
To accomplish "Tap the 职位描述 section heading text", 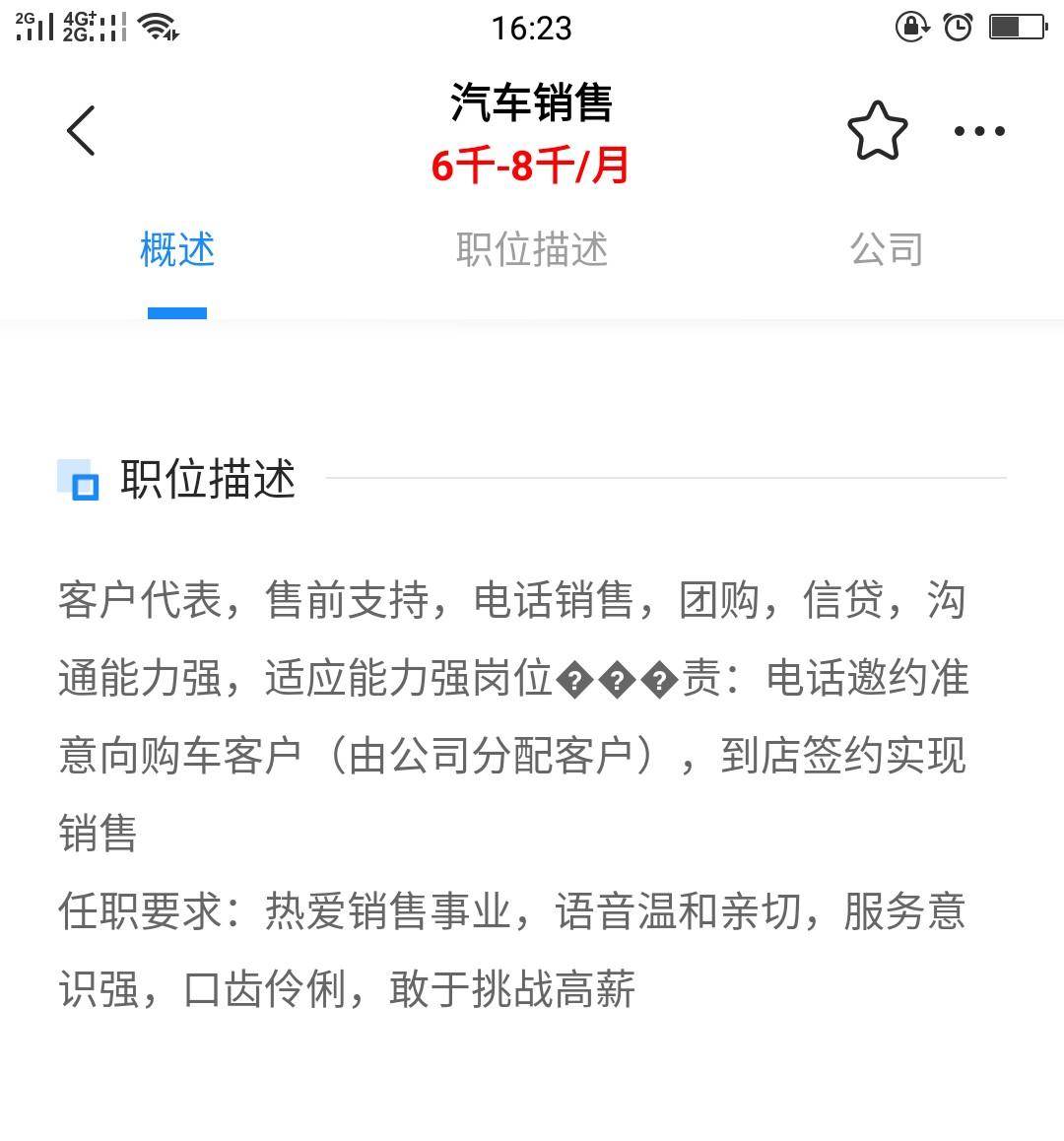I will click(x=207, y=480).
